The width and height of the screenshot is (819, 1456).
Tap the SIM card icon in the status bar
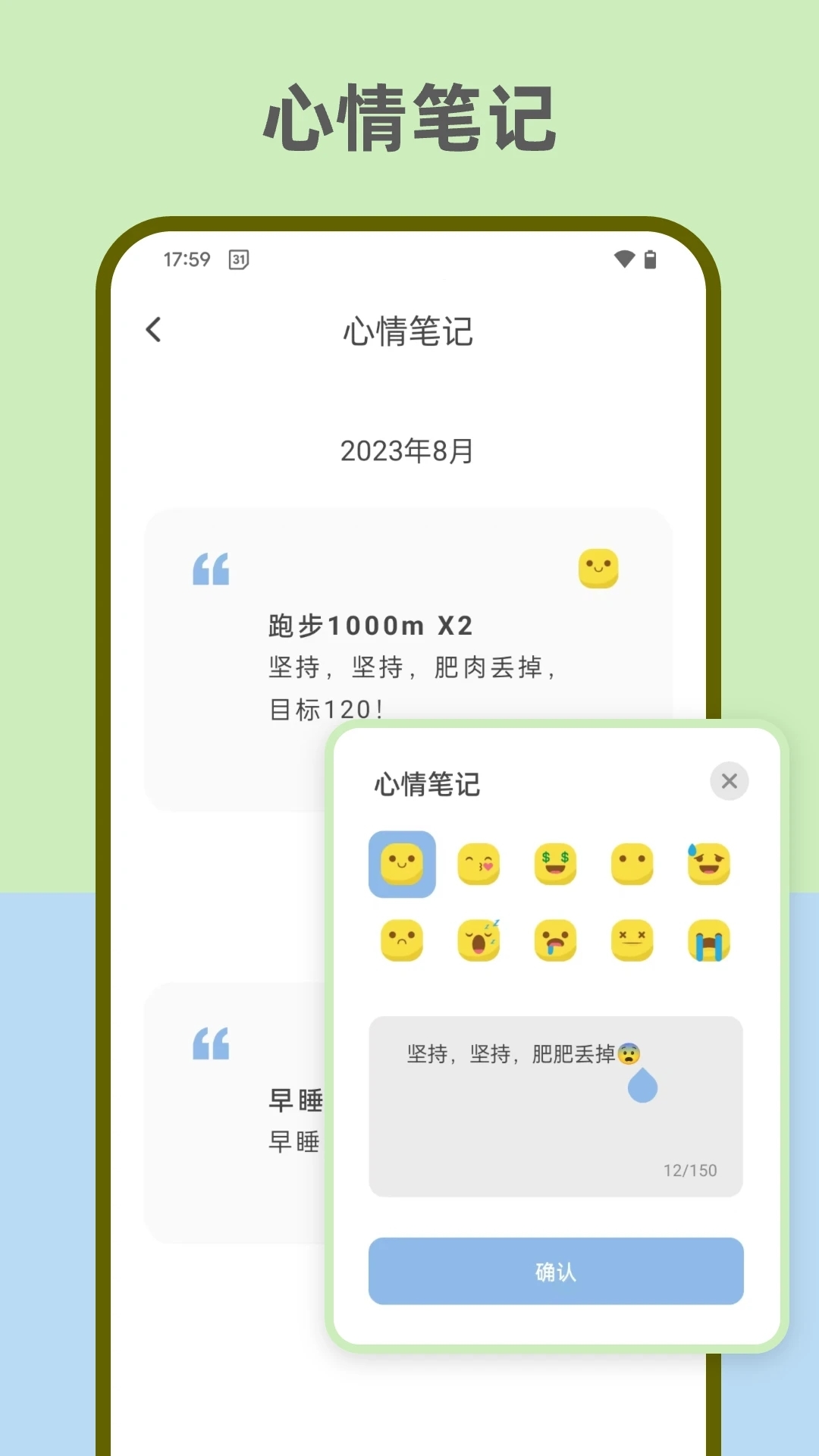tap(237, 260)
